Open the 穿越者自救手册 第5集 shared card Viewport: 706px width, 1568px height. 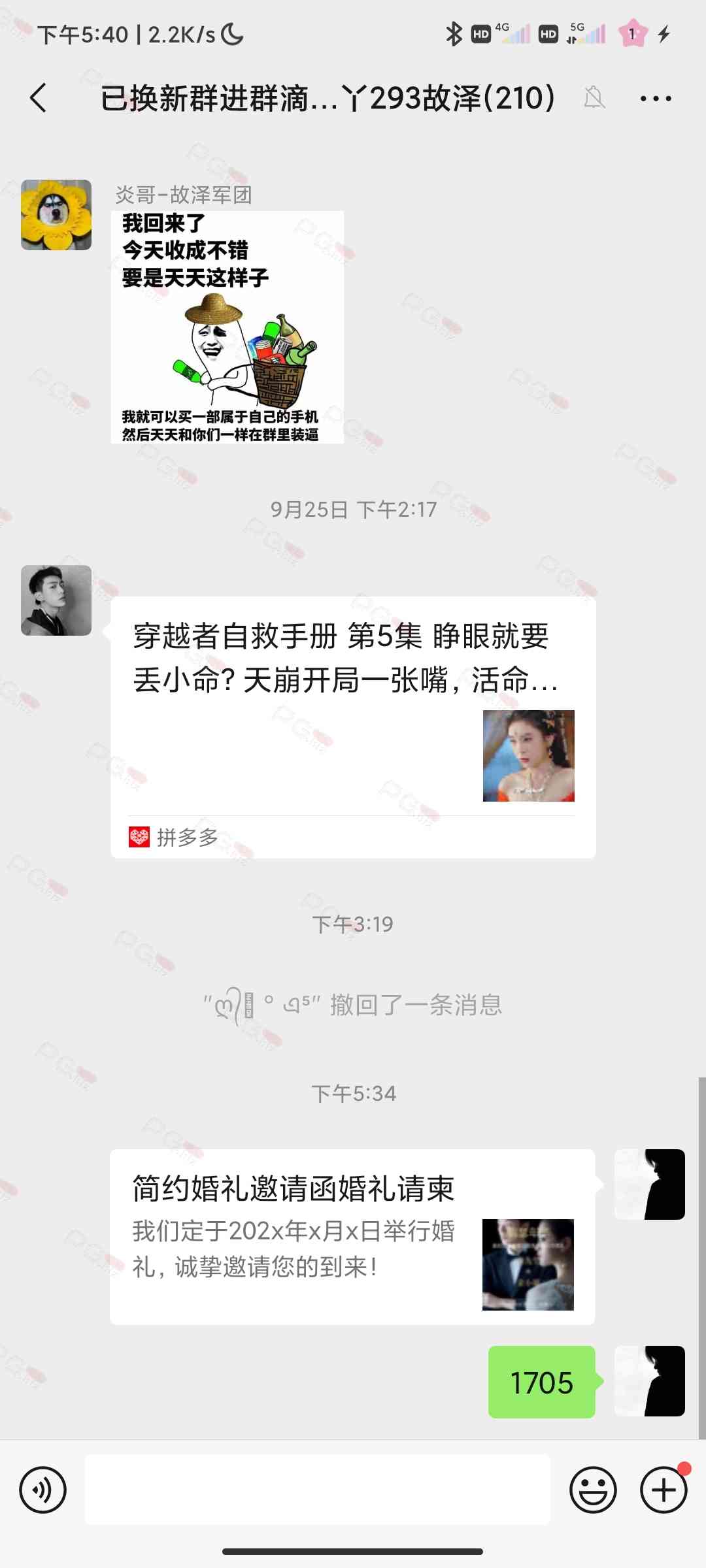353,727
